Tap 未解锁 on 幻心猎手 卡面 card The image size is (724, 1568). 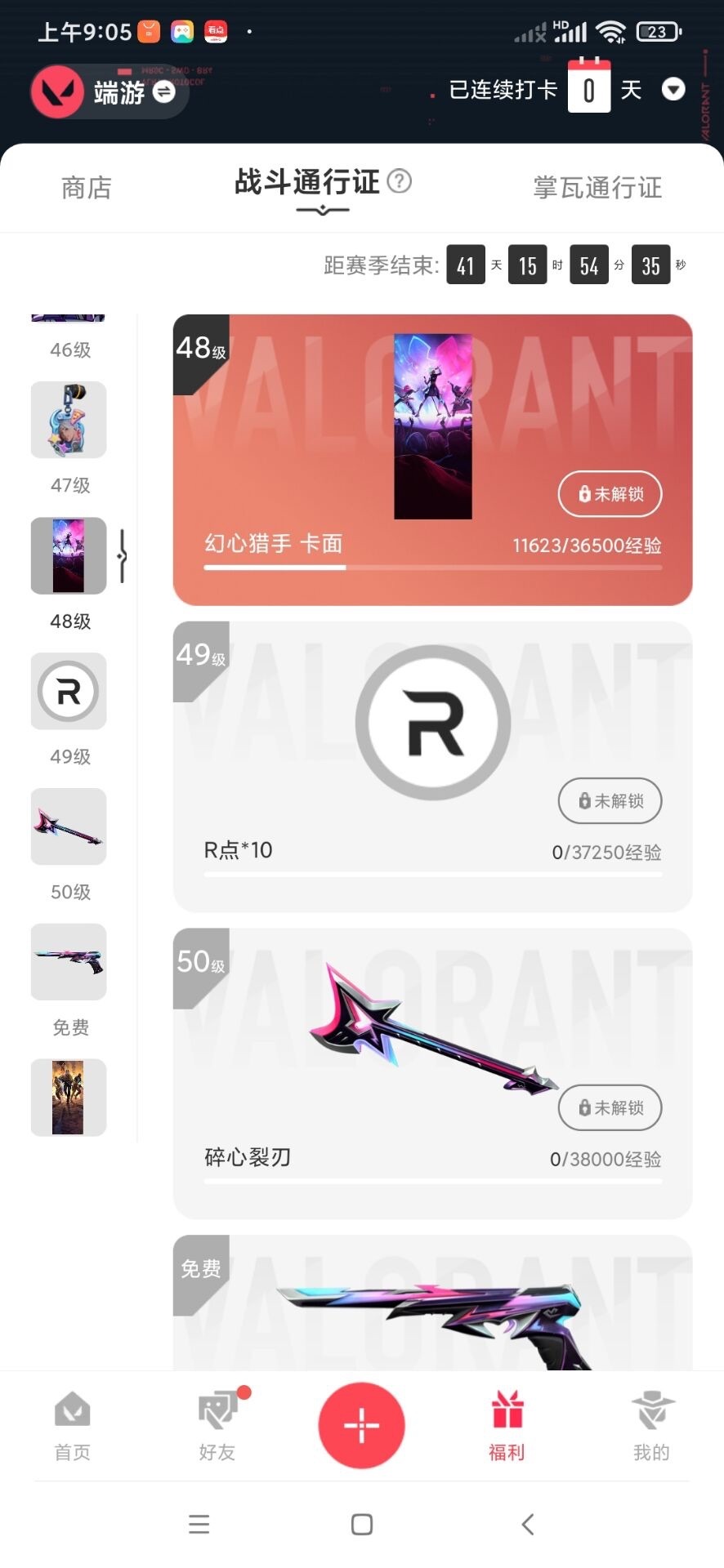point(610,494)
